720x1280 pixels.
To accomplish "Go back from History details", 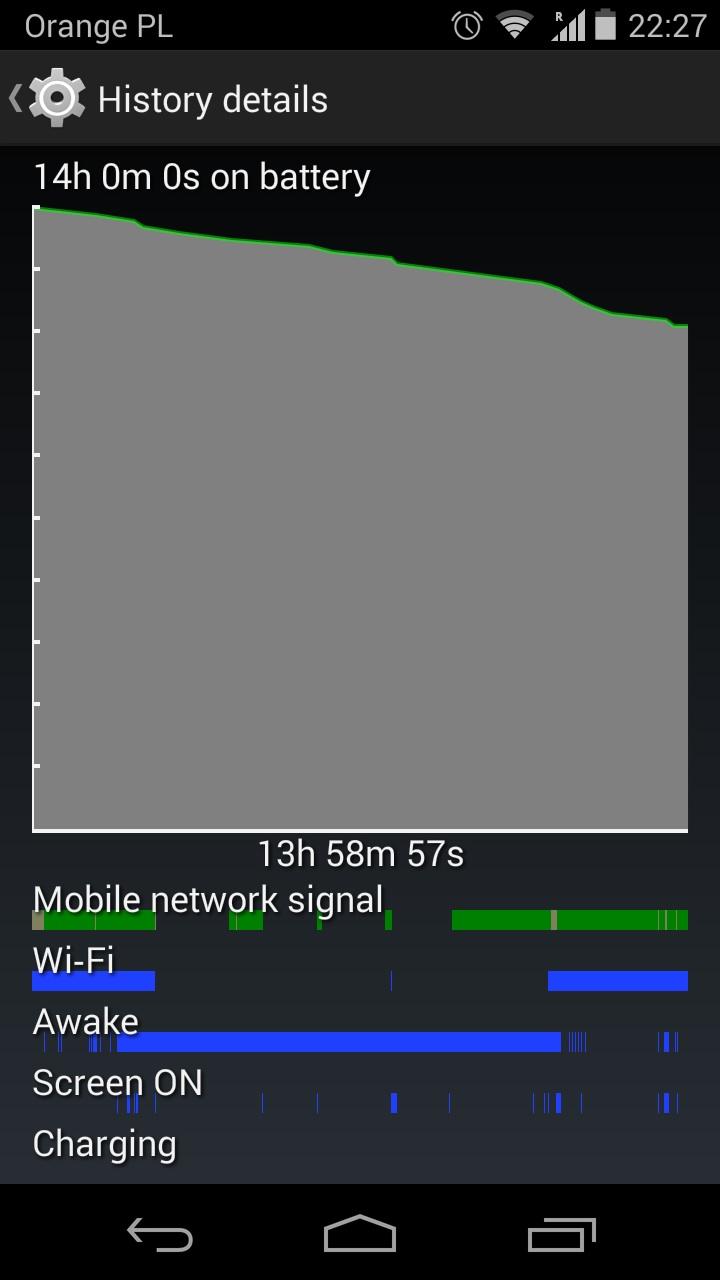I will coord(47,98).
